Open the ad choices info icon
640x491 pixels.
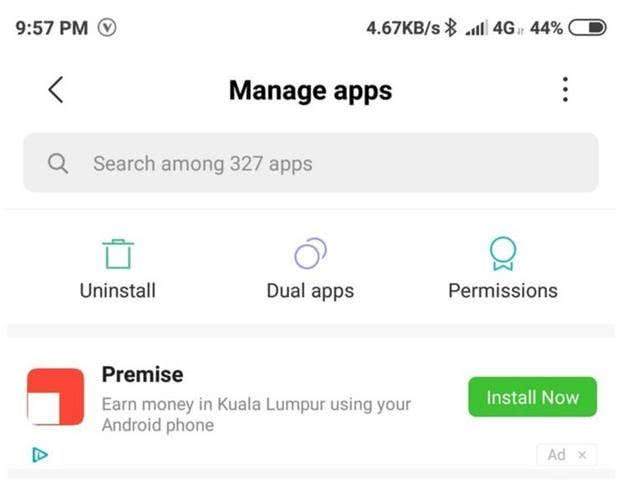[x=40, y=455]
